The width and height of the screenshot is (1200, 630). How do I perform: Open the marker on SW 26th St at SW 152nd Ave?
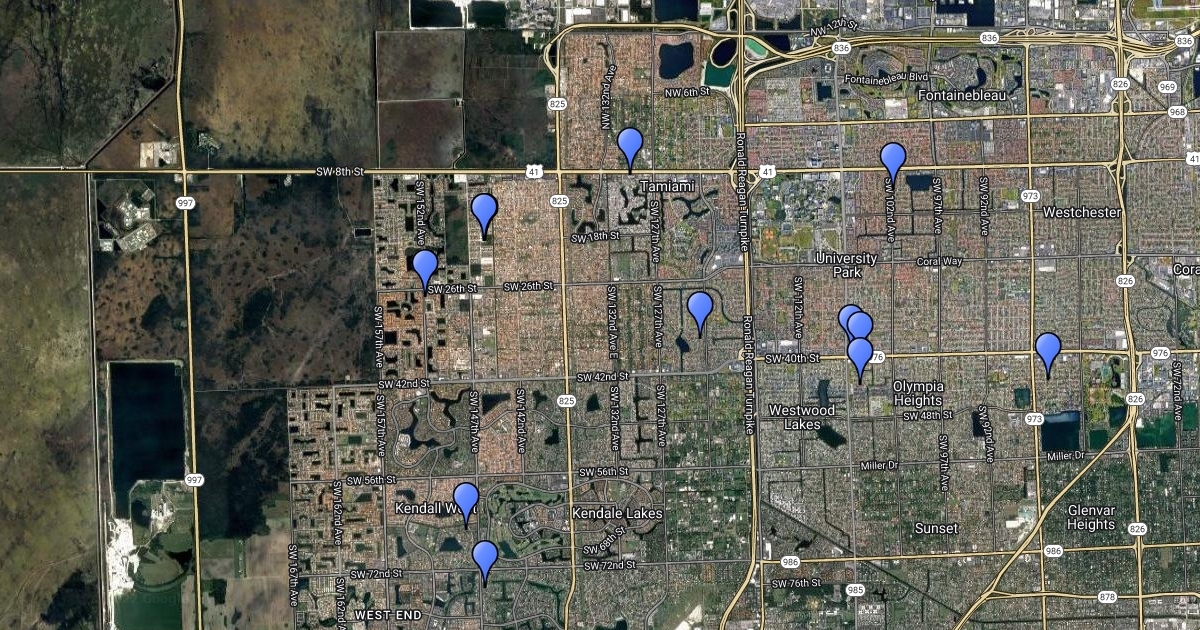pos(425,268)
